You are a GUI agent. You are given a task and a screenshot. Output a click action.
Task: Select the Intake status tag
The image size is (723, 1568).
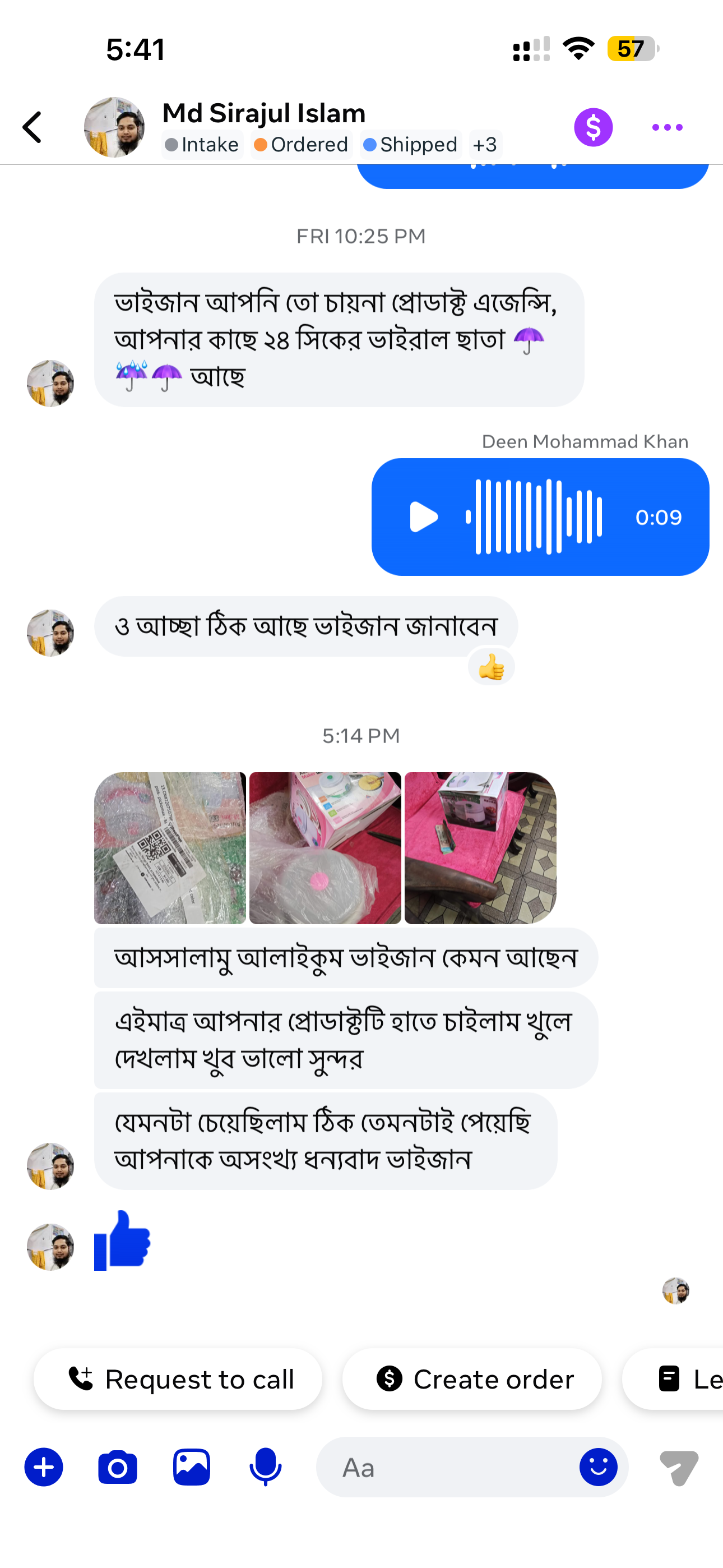coord(202,144)
